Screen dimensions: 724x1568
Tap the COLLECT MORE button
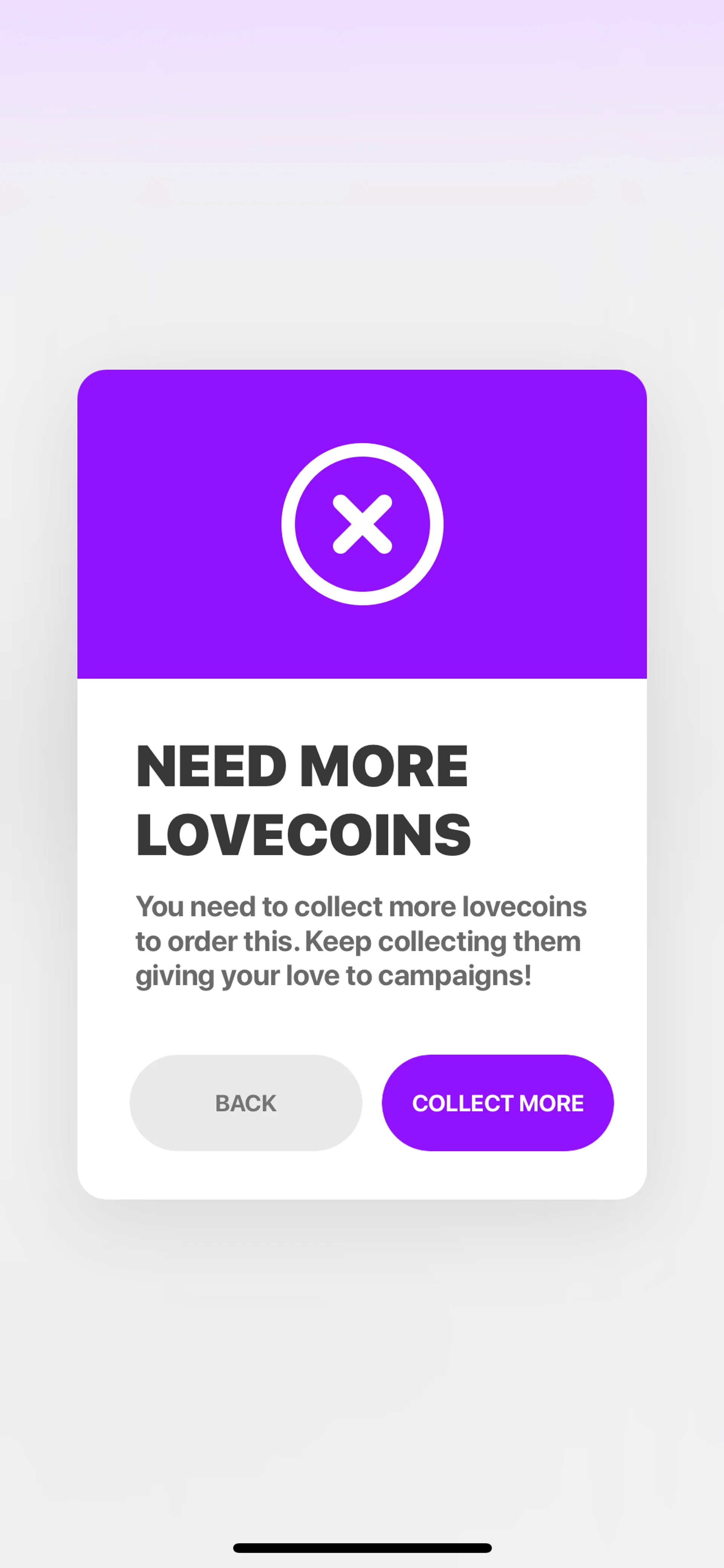coord(498,1103)
